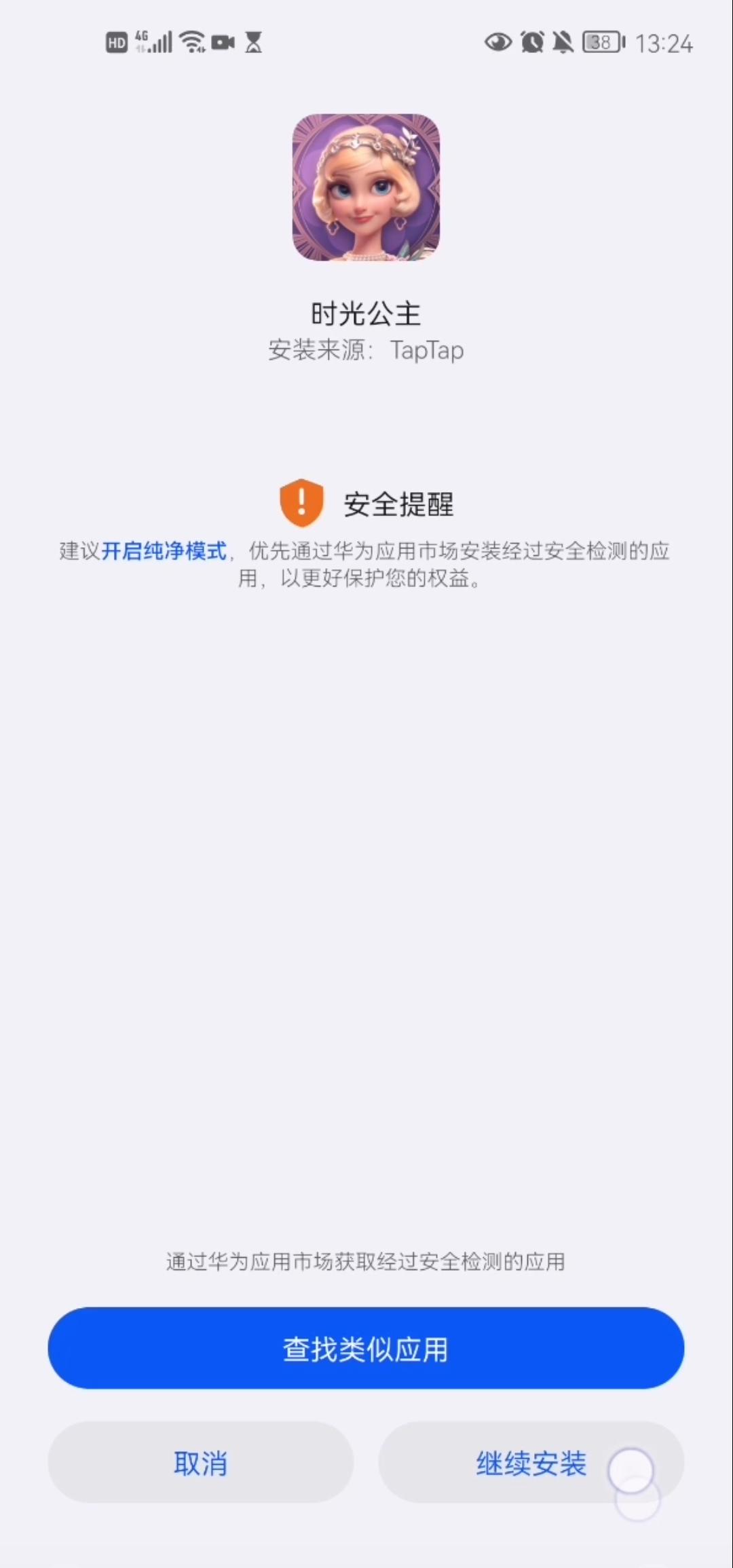Tap 取消 to cancel installation

point(202,1463)
